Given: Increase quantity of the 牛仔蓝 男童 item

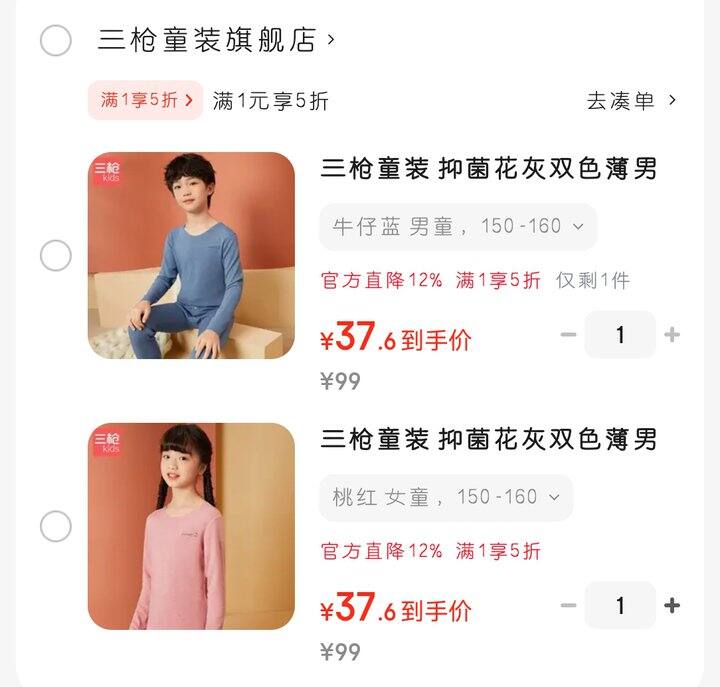Looking at the screenshot, I should coord(672,335).
